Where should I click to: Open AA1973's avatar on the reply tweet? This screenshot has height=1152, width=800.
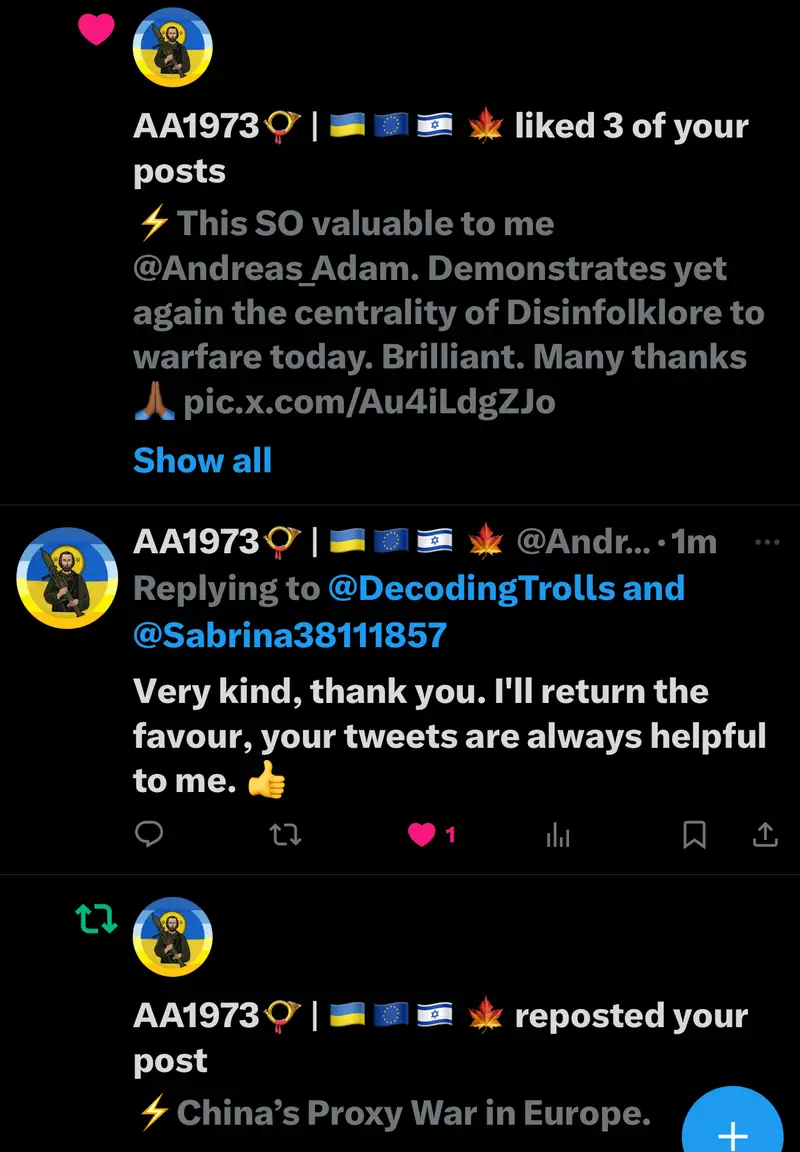click(66, 578)
